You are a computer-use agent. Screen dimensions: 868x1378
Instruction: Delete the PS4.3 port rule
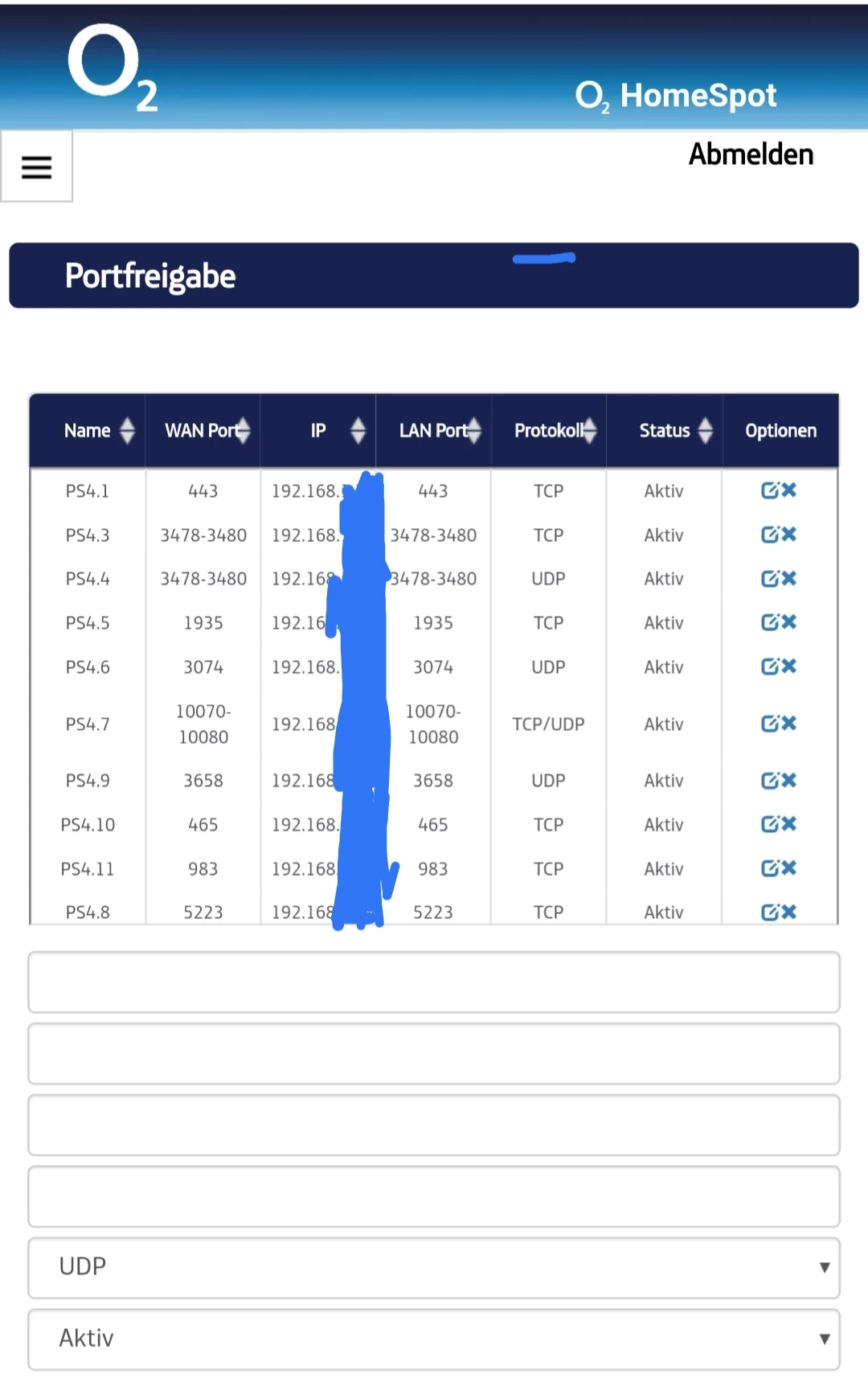789,535
